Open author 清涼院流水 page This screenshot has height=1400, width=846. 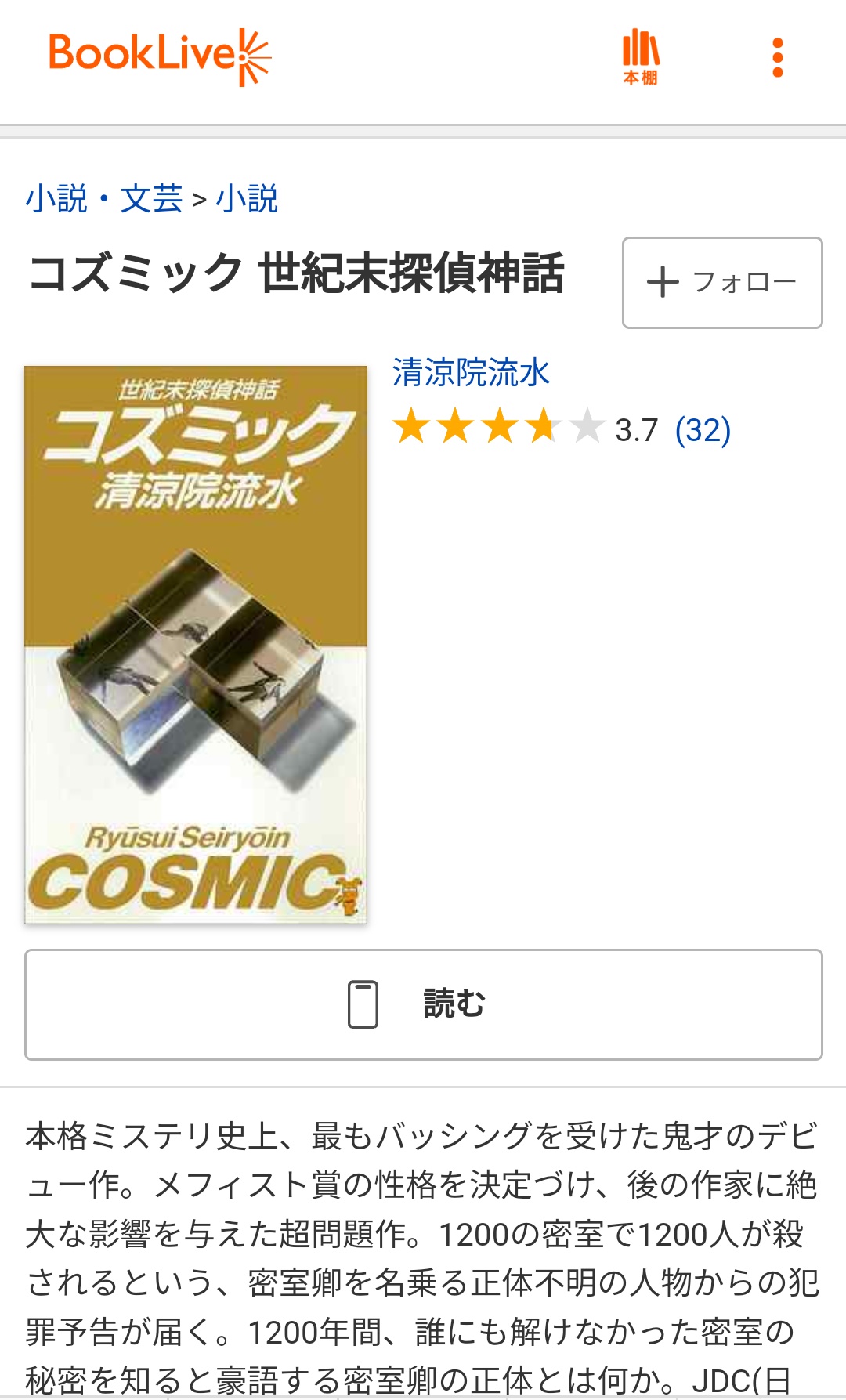click(471, 372)
